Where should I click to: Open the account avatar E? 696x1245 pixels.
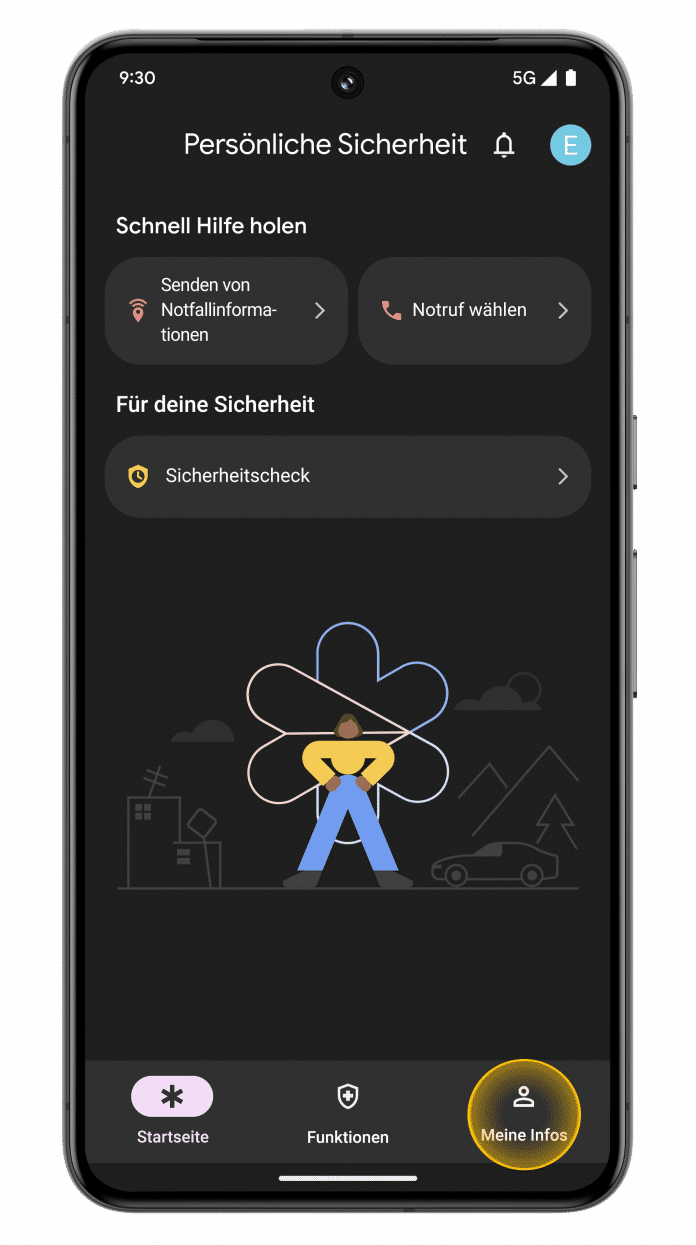click(570, 145)
